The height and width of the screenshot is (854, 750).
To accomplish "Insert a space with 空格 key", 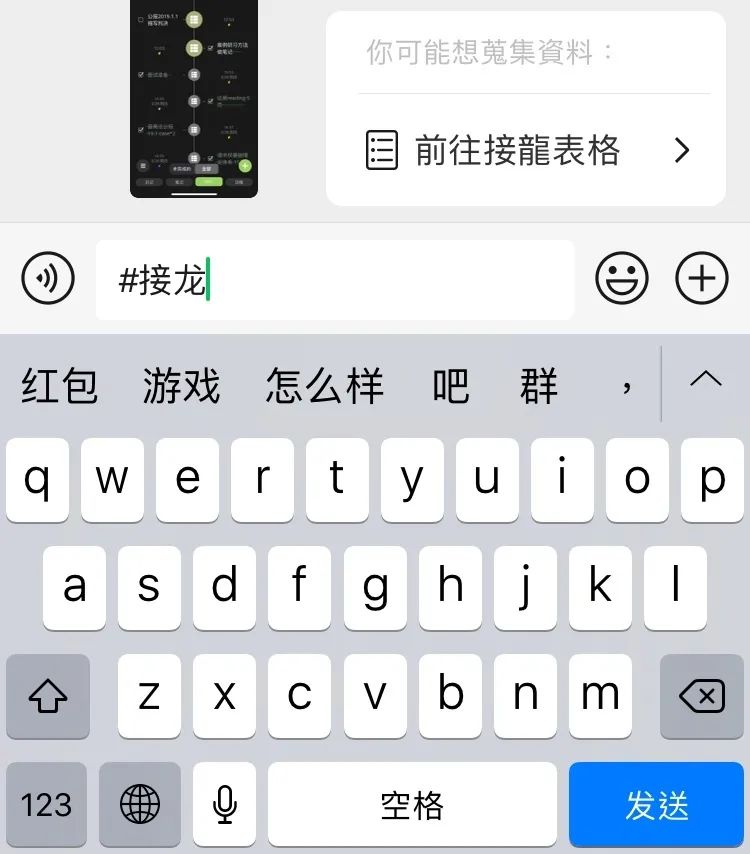I will coord(412,805).
